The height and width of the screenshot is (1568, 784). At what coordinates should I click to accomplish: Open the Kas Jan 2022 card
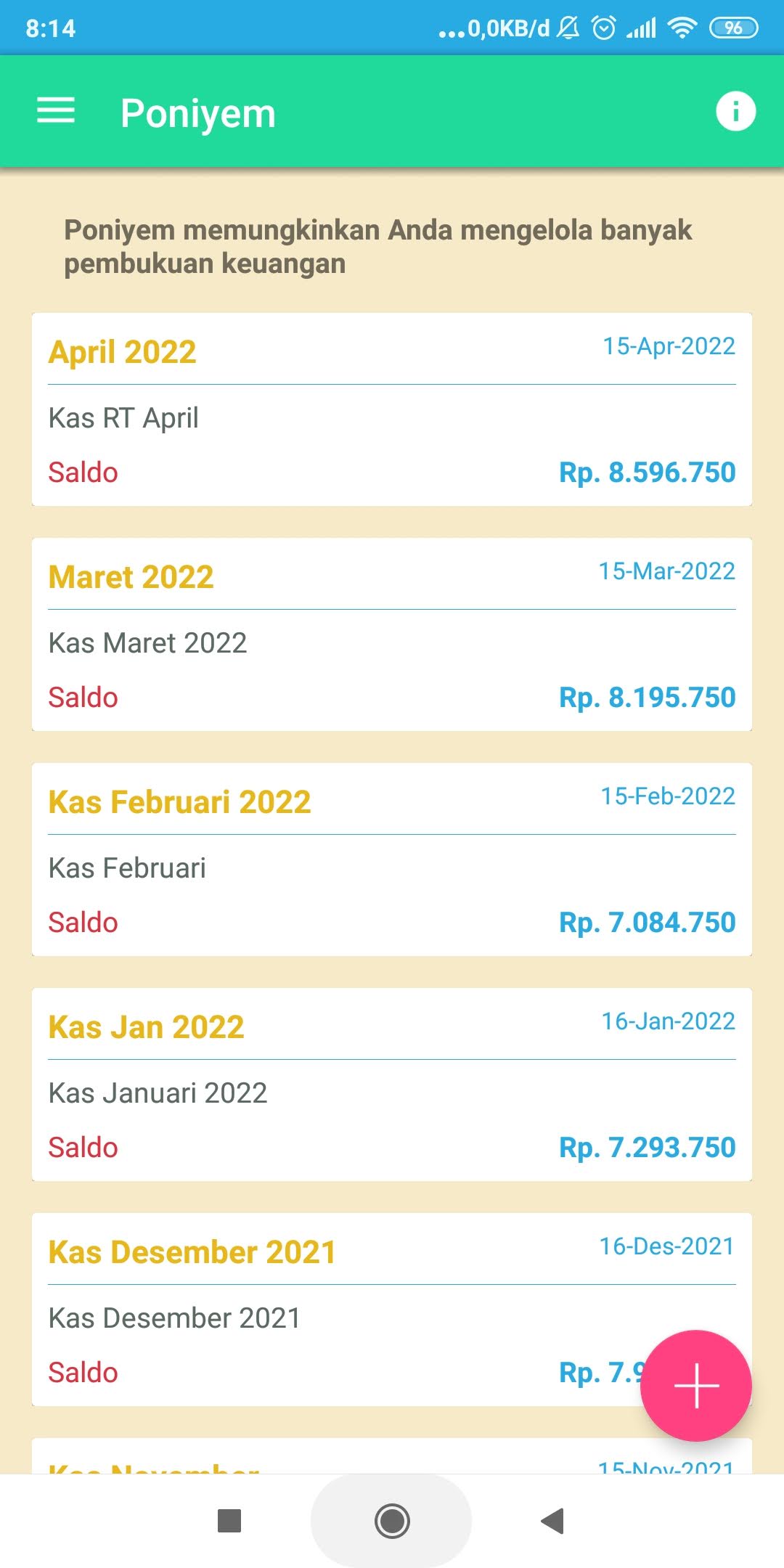click(x=392, y=1085)
